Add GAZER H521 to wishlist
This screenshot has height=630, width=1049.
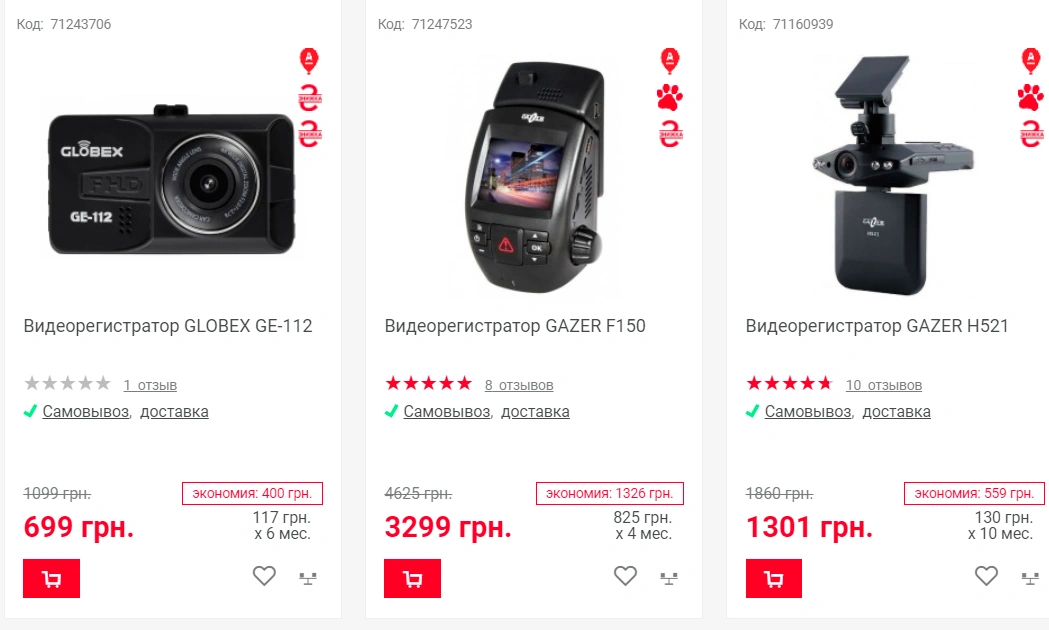click(986, 576)
